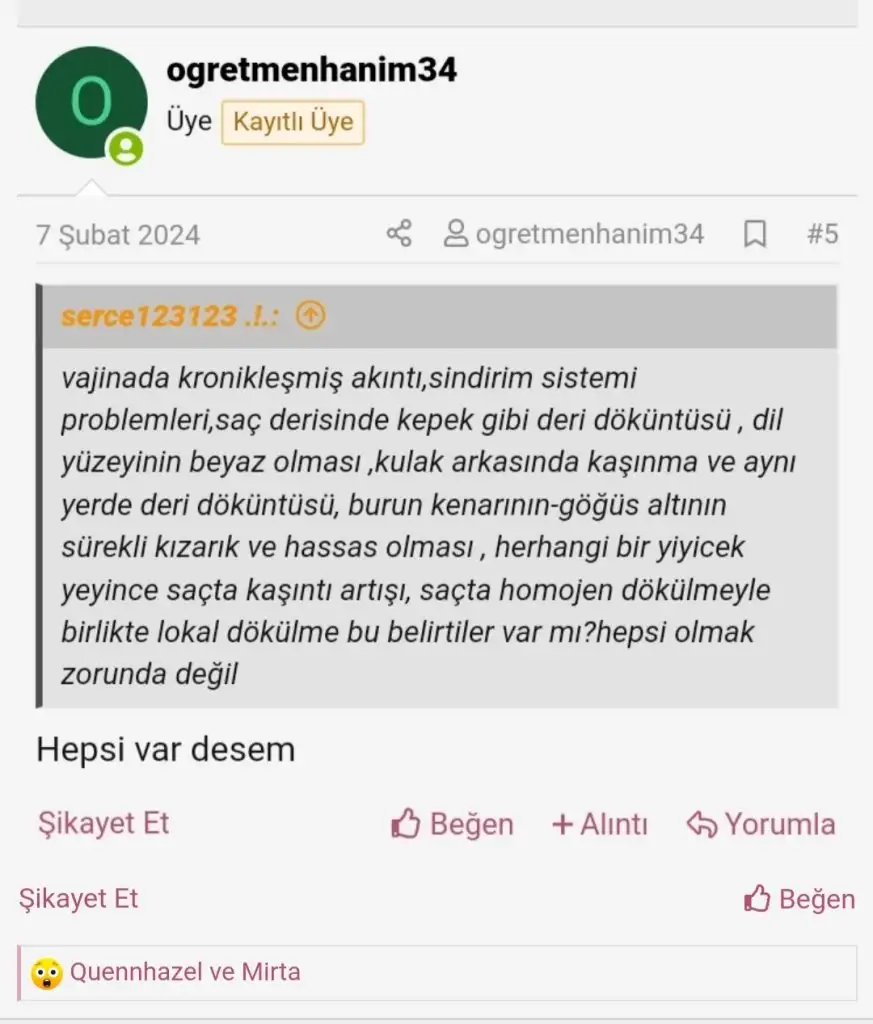The image size is (873, 1024).
Task: Share this post via share icon
Action: coord(399,234)
